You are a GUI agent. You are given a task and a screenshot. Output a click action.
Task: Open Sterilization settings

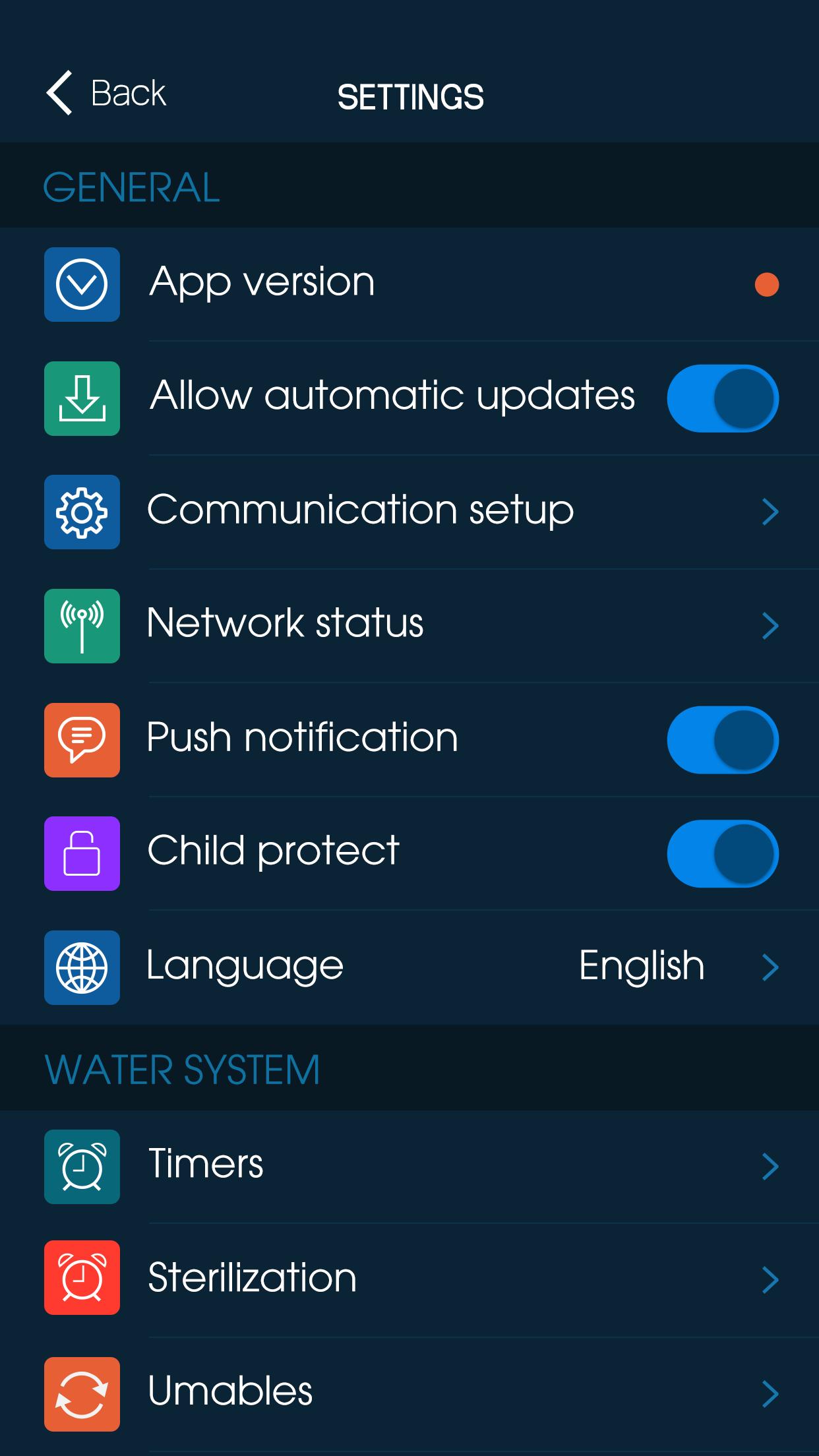(409, 1280)
